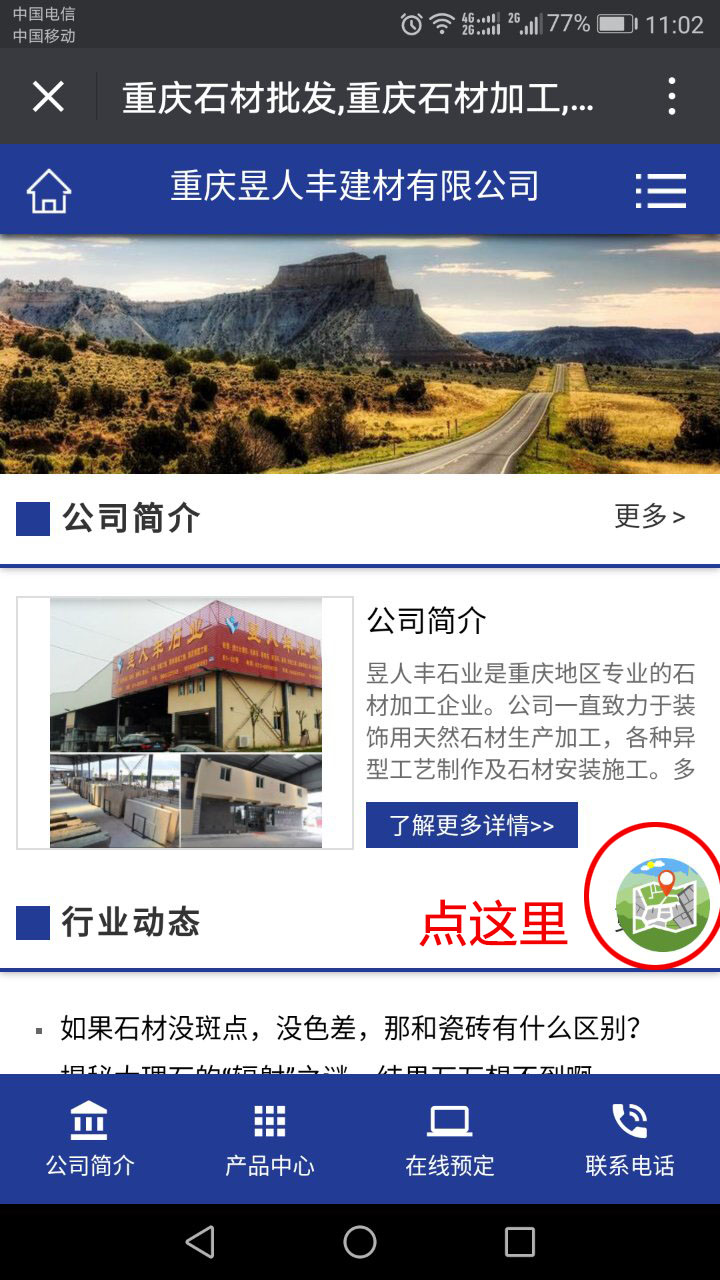Tap 更多 next to 公司简介
The image size is (720, 1280).
point(650,516)
